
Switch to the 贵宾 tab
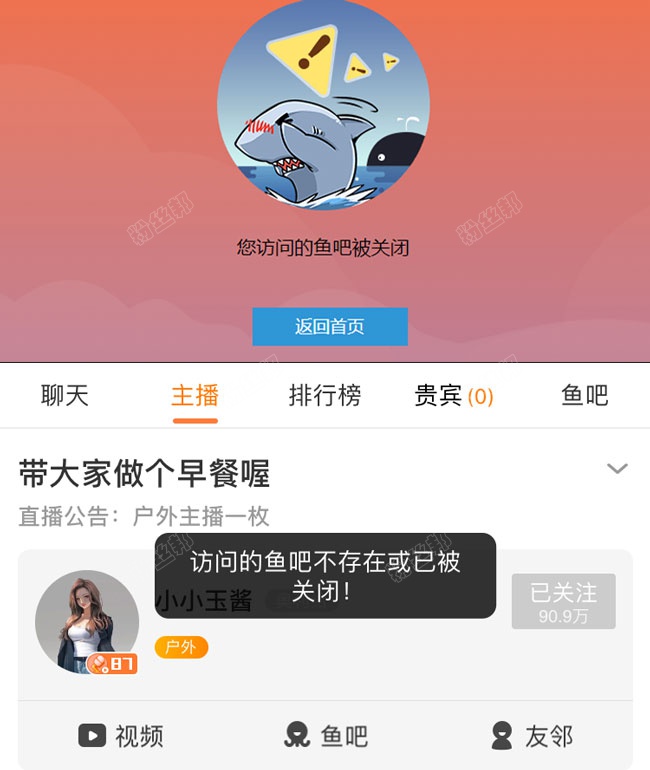[x=454, y=396]
